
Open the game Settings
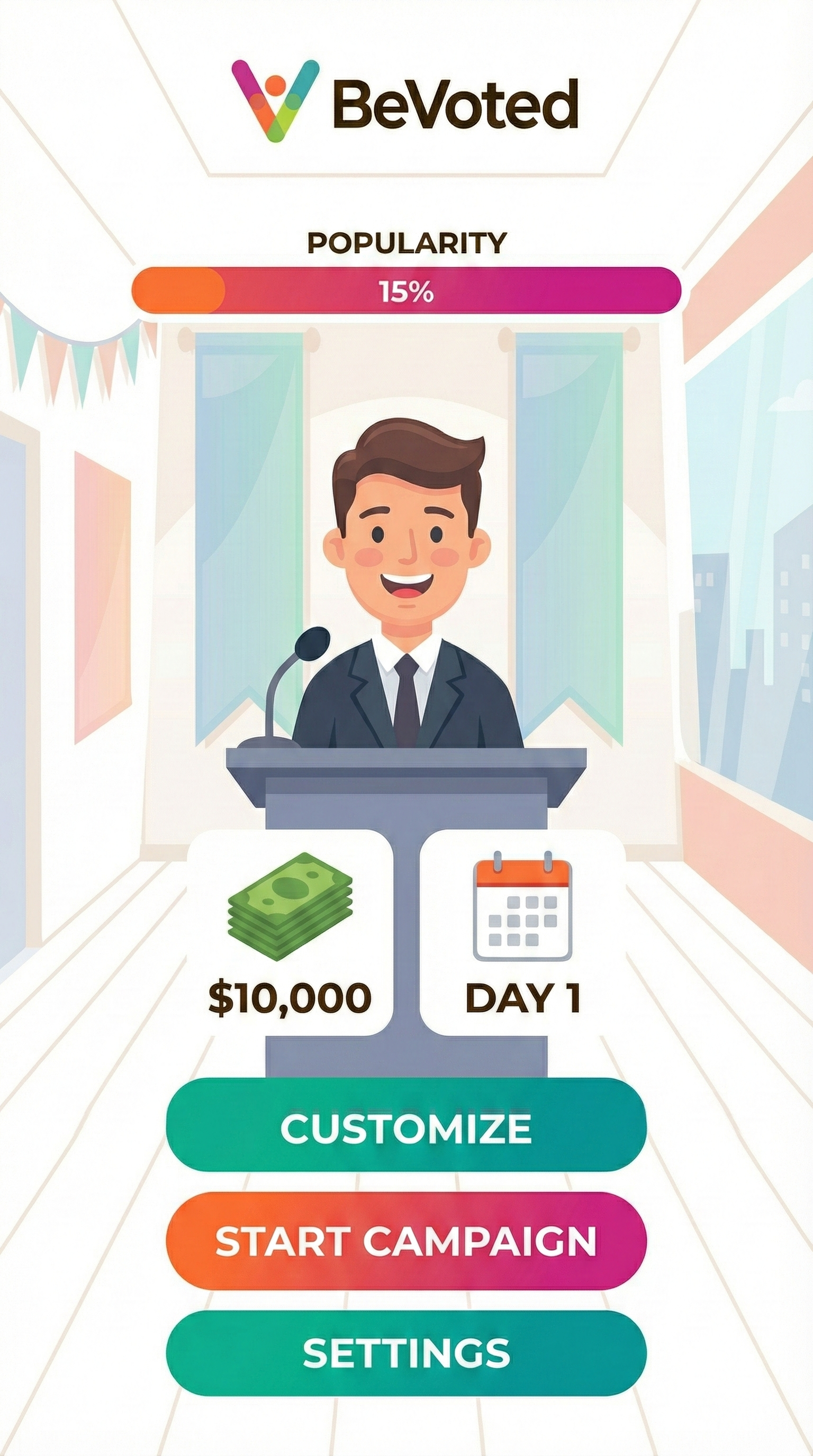click(406, 1352)
